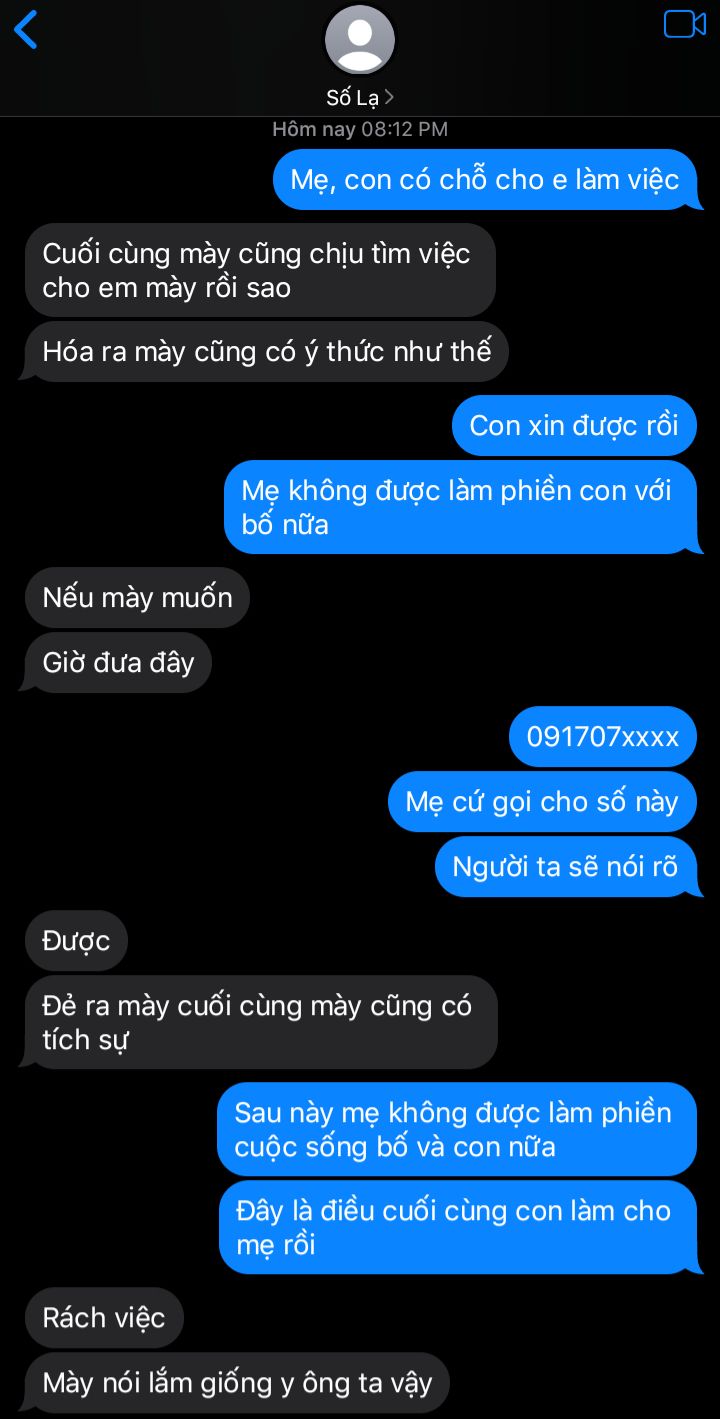Start a FaceTime video call
Image resolution: width=720 pixels, height=1419 pixels.
pos(684,25)
